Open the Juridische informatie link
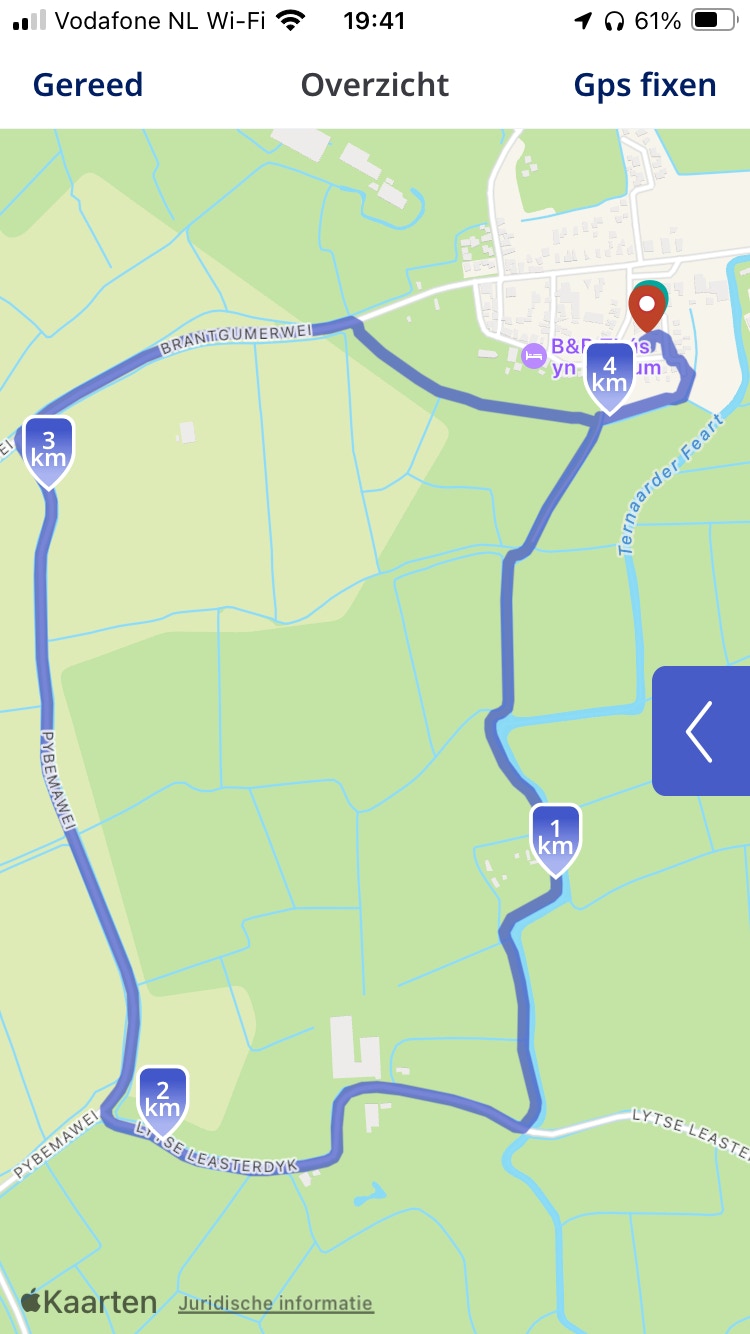This screenshot has width=750, height=1334. tap(275, 1303)
